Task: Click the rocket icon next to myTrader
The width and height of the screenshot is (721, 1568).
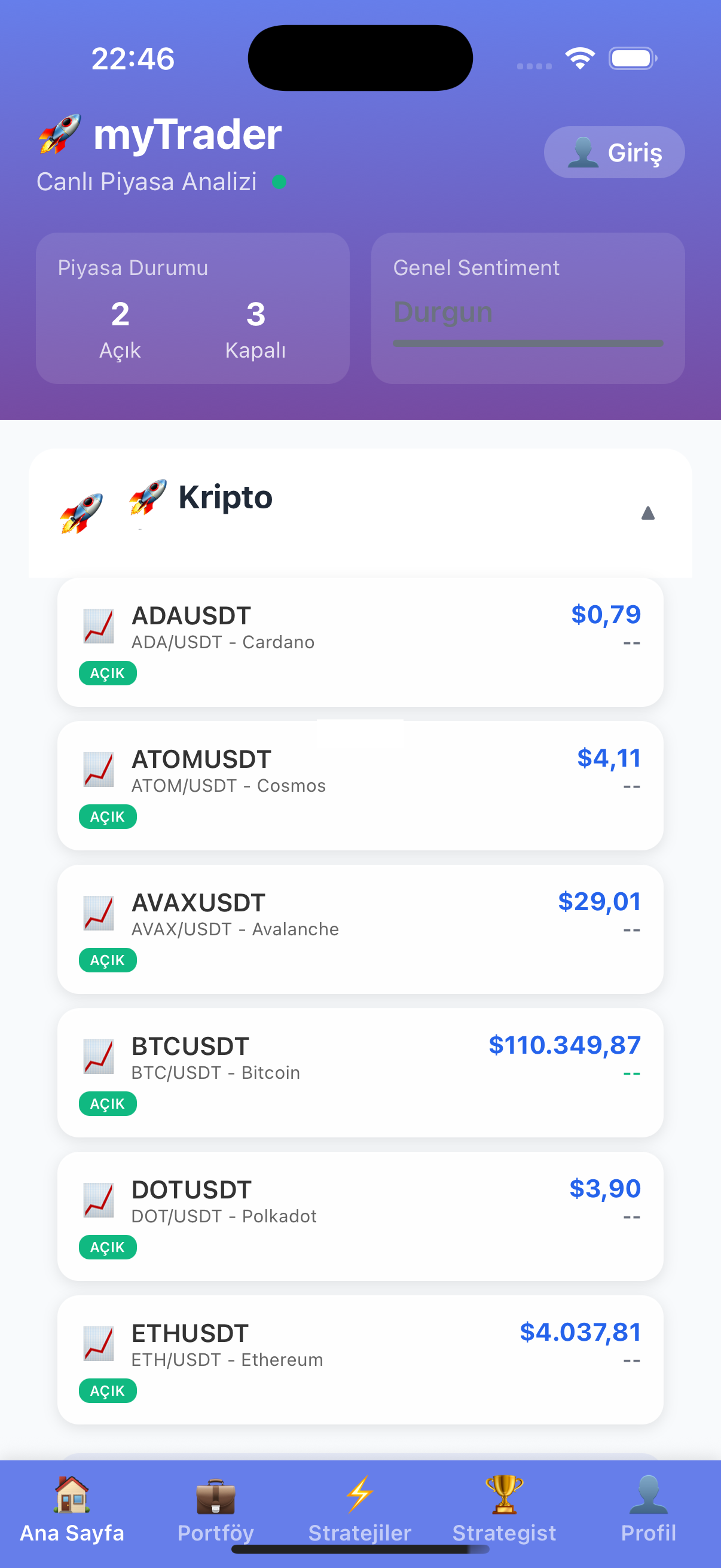Action: 60,133
